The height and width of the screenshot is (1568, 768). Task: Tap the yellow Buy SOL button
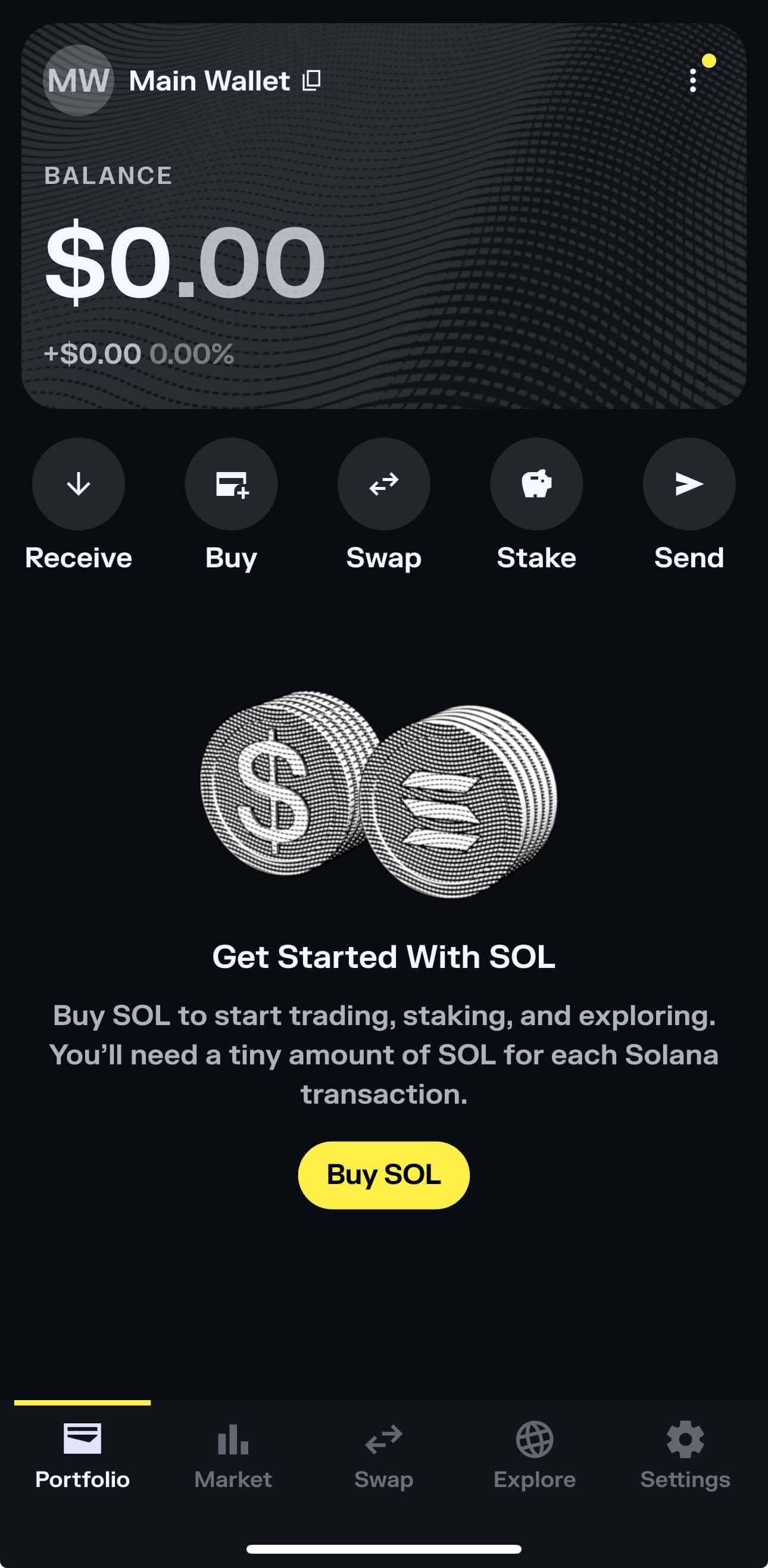point(383,1175)
